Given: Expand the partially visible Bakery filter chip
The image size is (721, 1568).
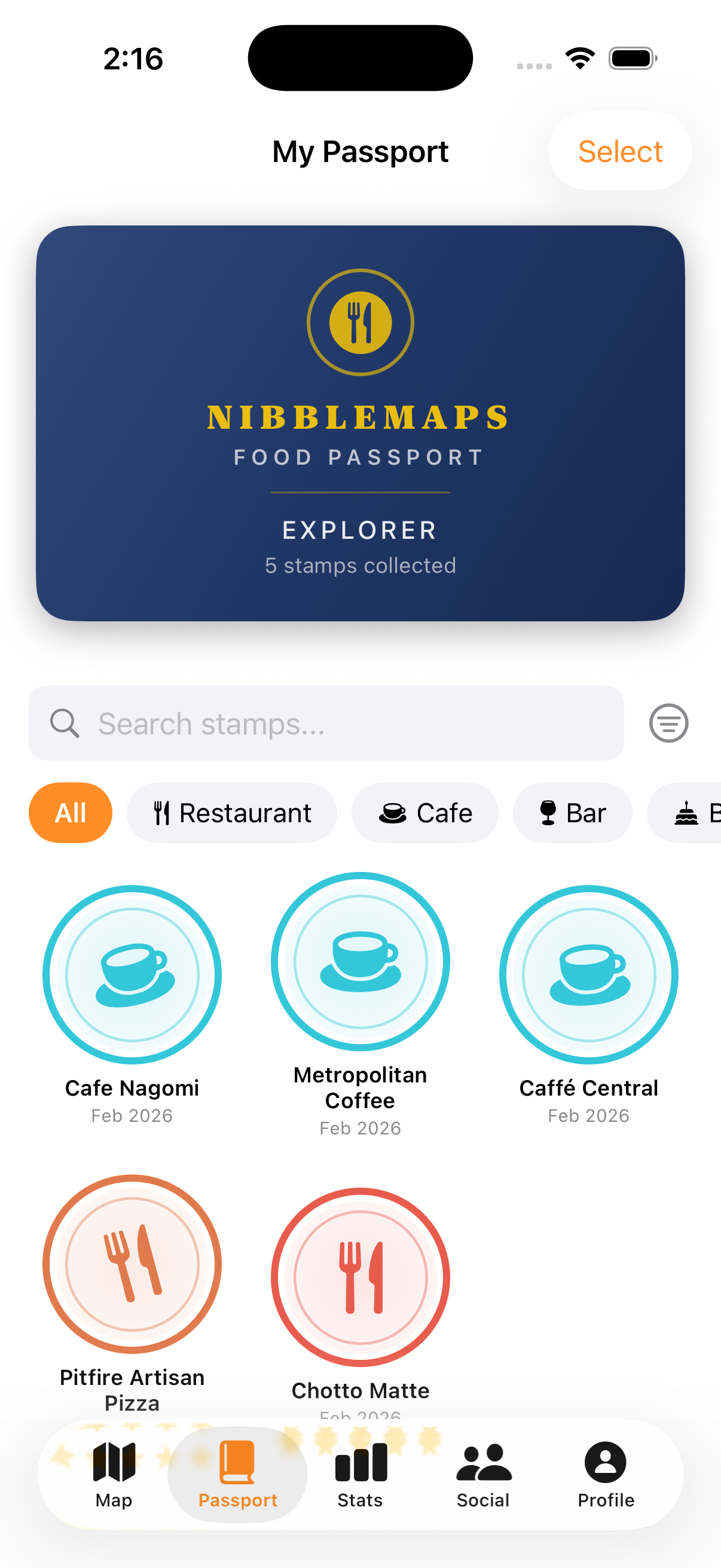Looking at the screenshot, I should [x=693, y=812].
